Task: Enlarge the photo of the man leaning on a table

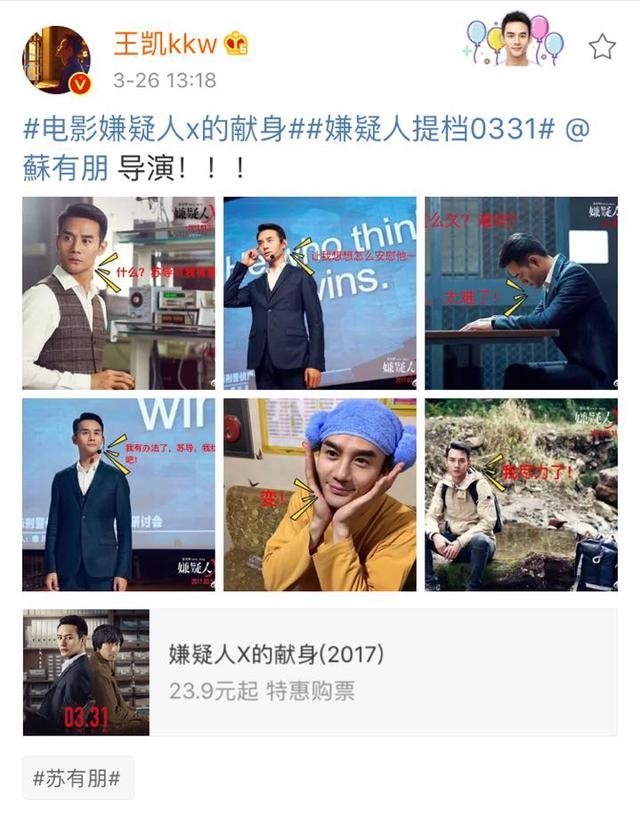Action: pos(521,293)
